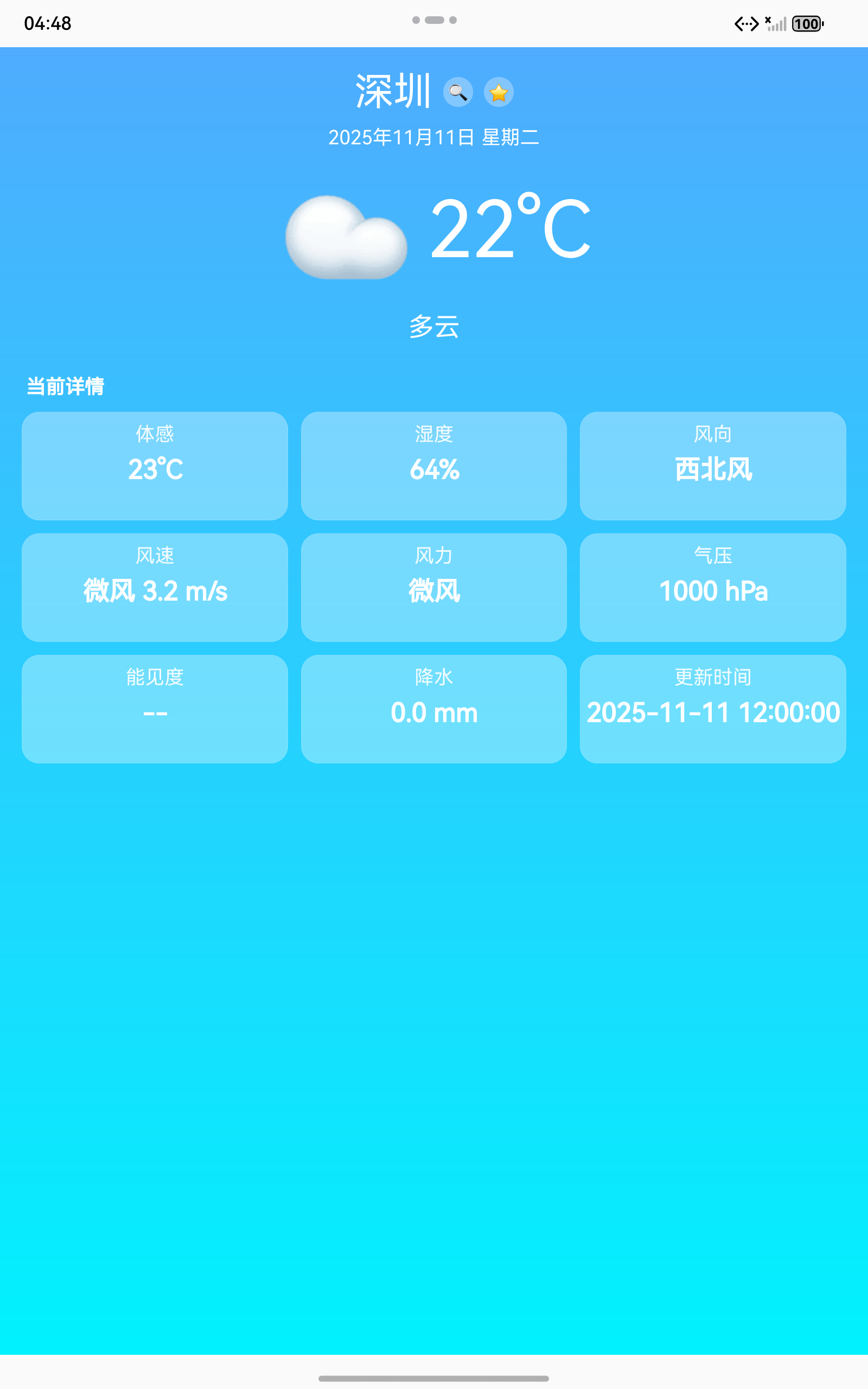
Task: Open city selector by tapping 深圳
Action: click(x=394, y=91)
